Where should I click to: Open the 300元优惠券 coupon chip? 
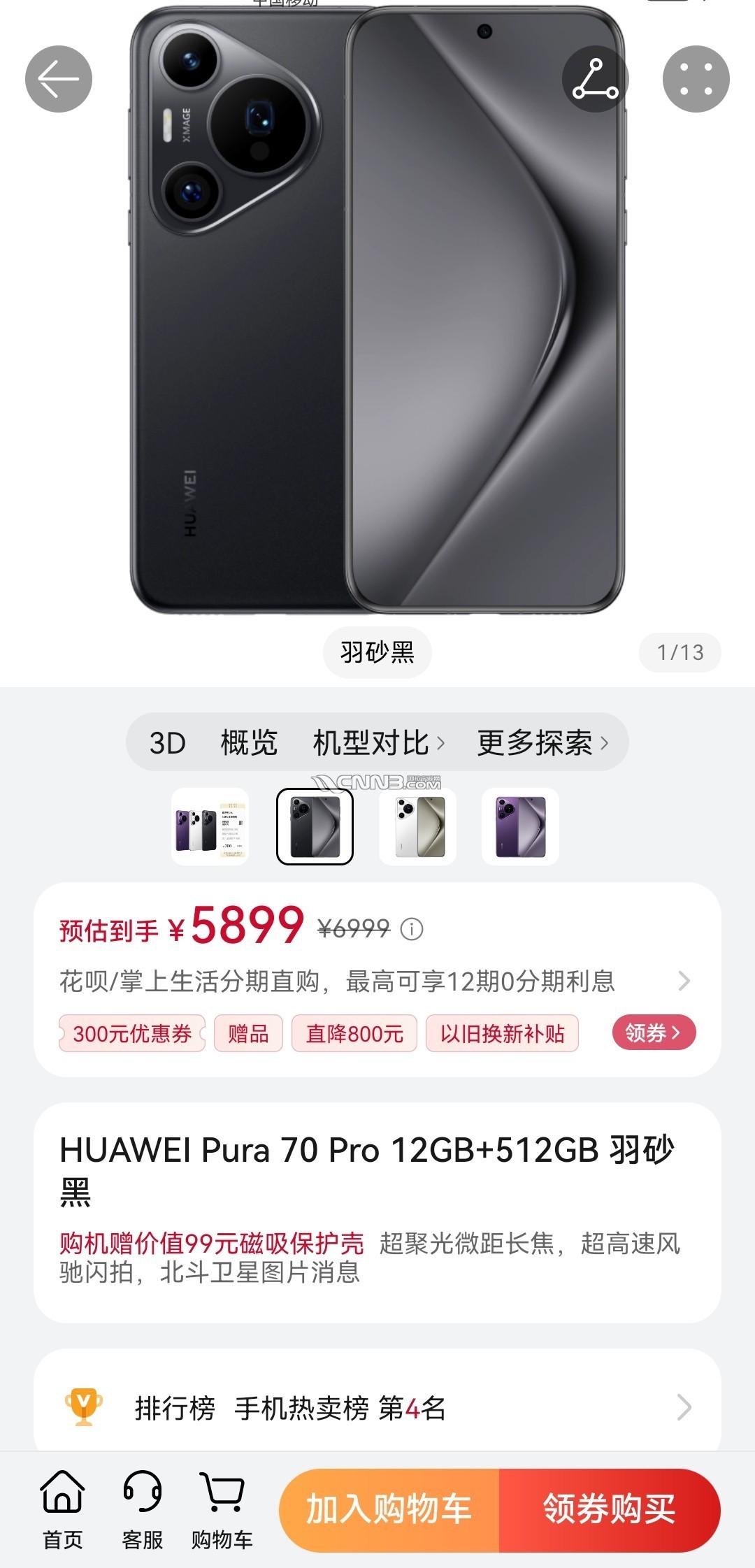pos(132,1033)
